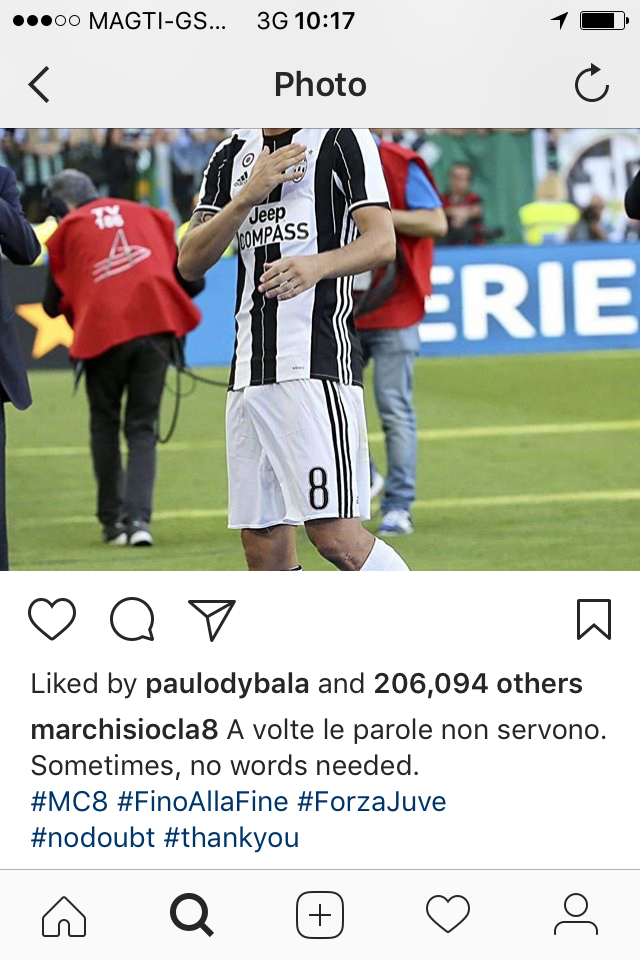The height and width of the screenshot is (960, 640).
Task: Switch to your Profile tab
Action: pyautogui.click(x=575, y=915)
